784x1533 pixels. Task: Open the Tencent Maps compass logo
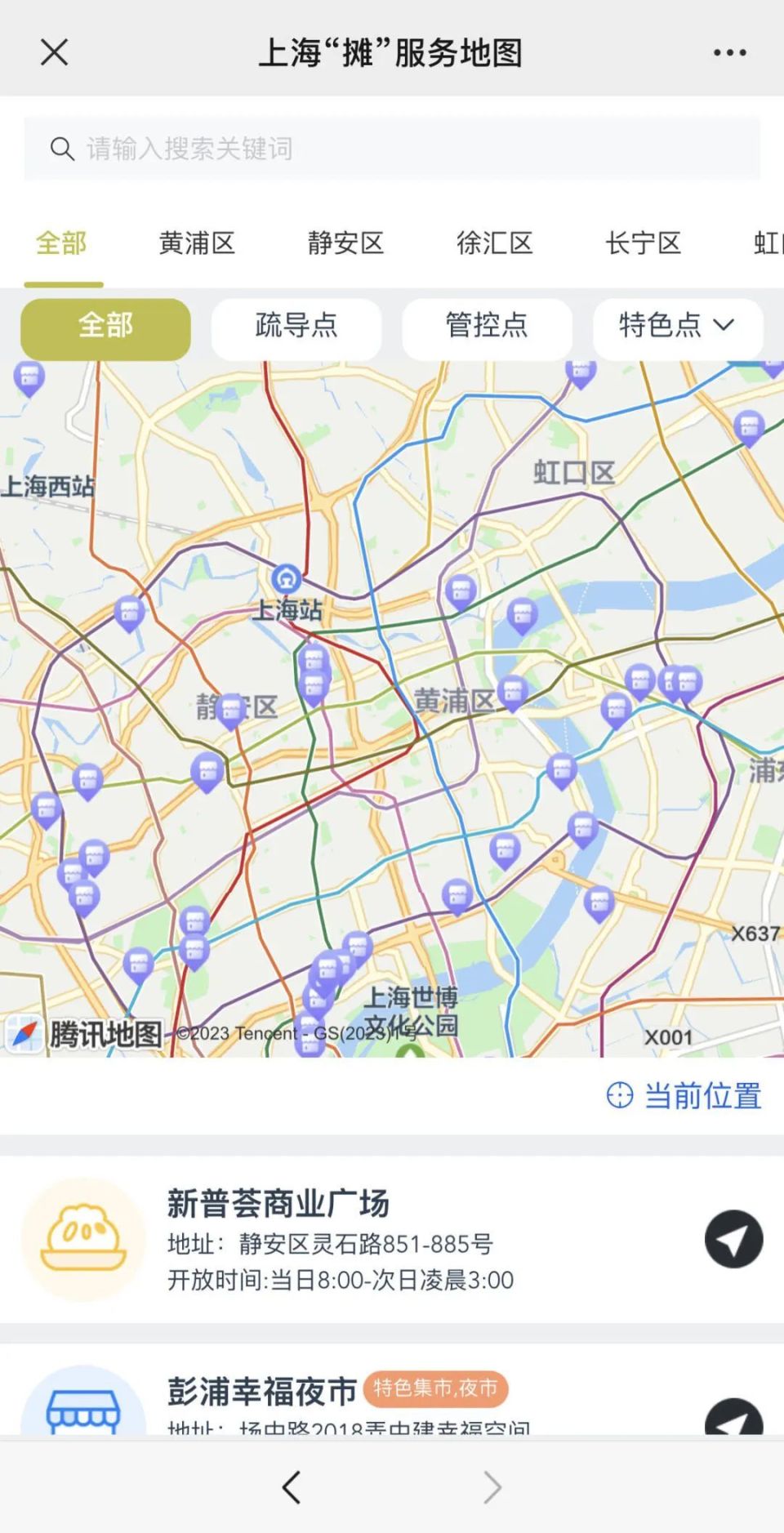[25, 1033]
